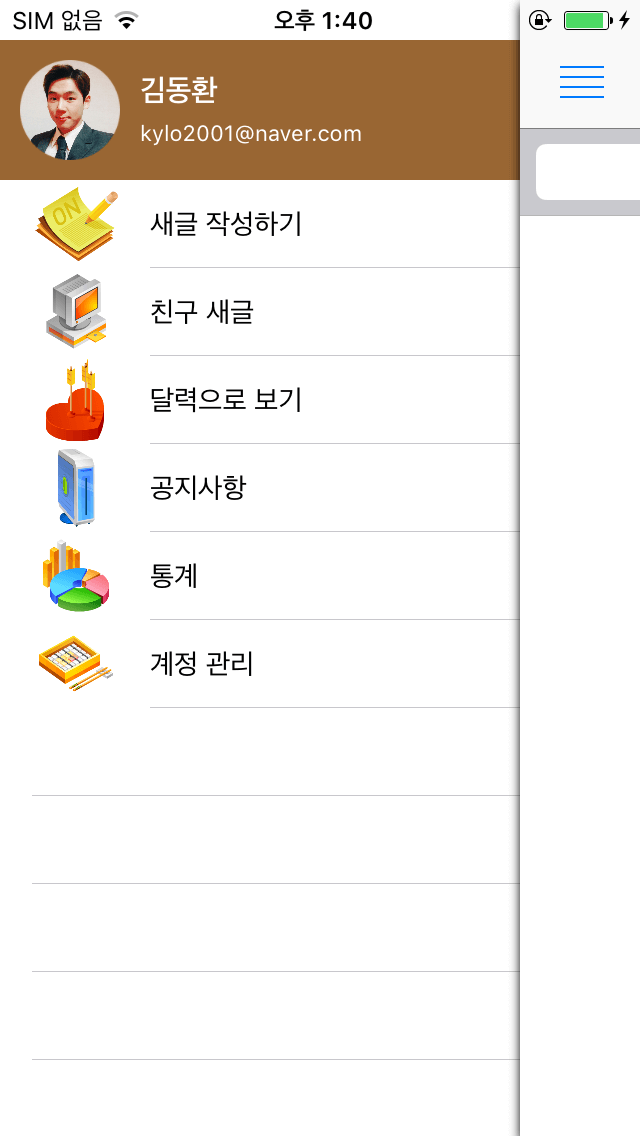
Task: Open the 친구 새글 menu item
Action: 259,312
